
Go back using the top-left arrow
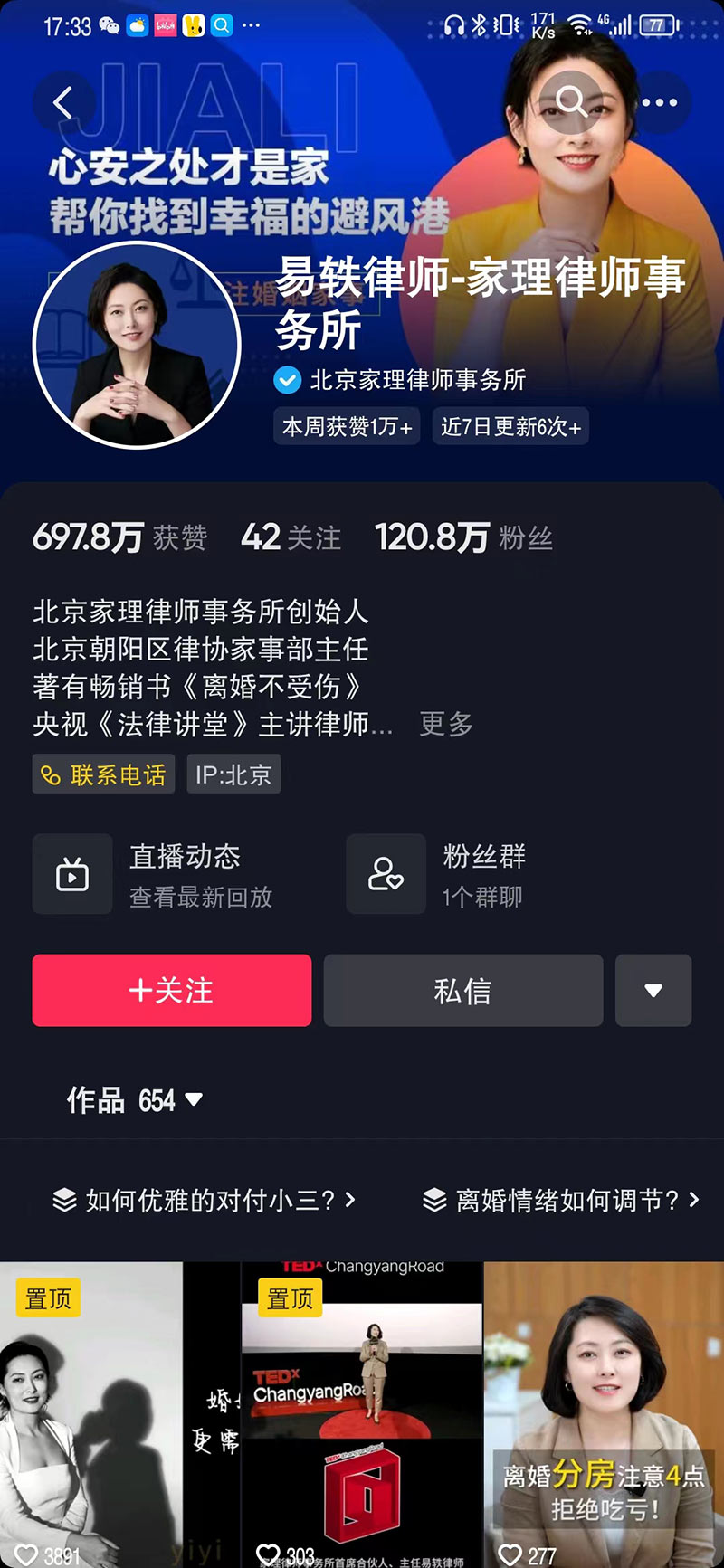[x=62, y=102]
